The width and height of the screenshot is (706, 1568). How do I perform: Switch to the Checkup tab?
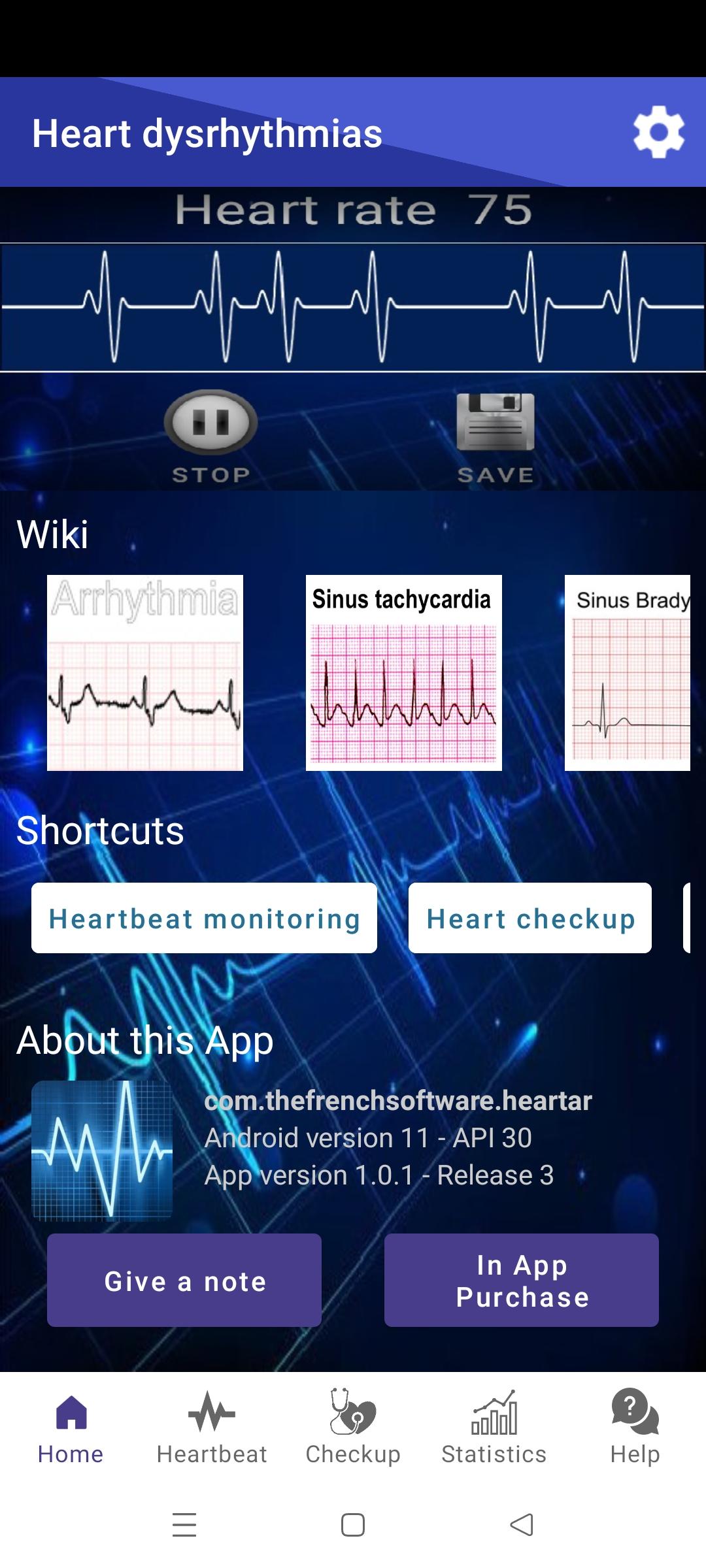[x=353, y=1428]
